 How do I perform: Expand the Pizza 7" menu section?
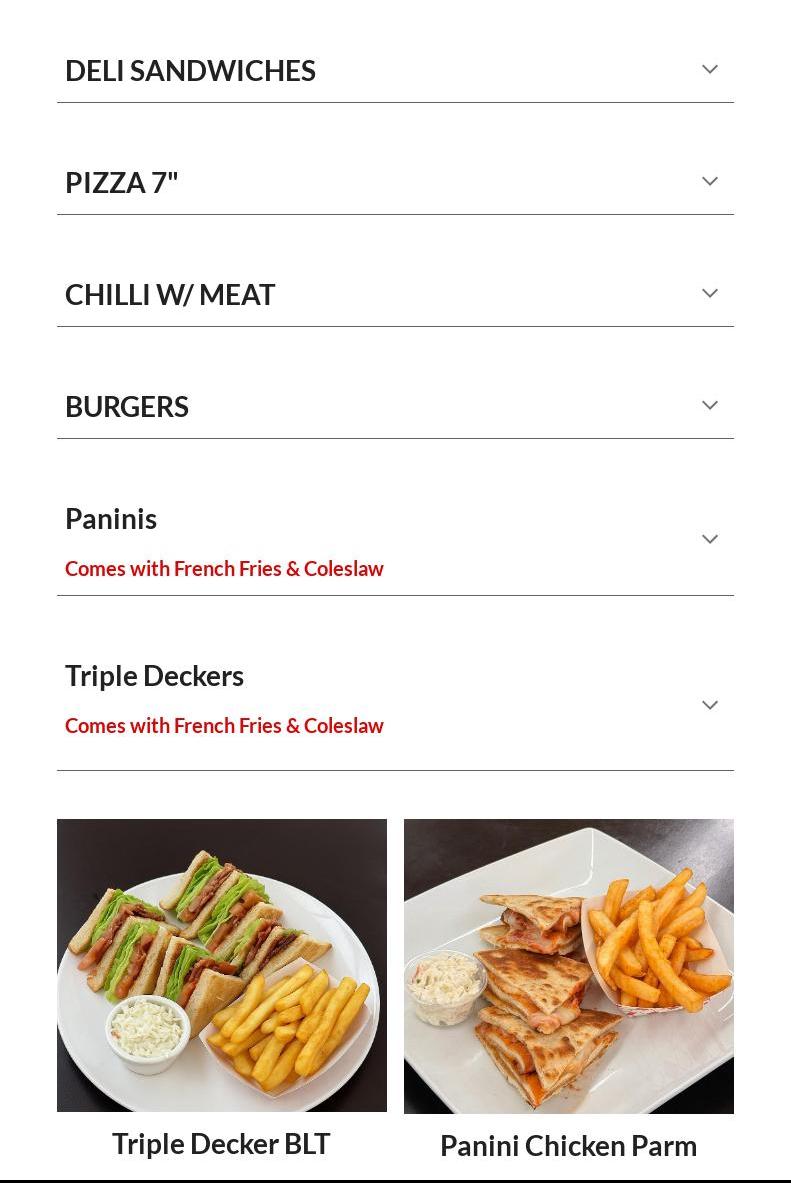(709, 182)
